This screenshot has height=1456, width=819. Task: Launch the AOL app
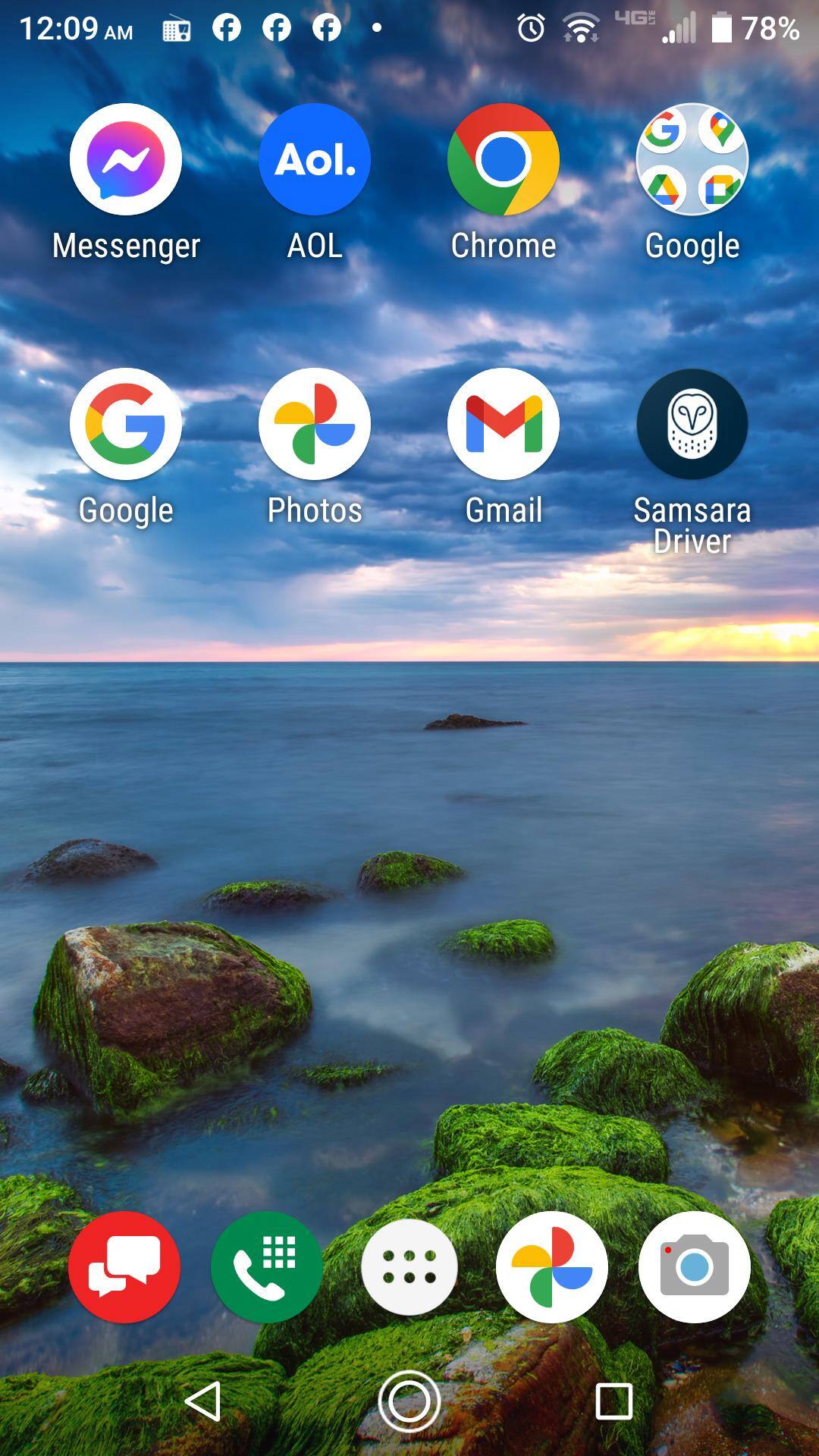315,160
